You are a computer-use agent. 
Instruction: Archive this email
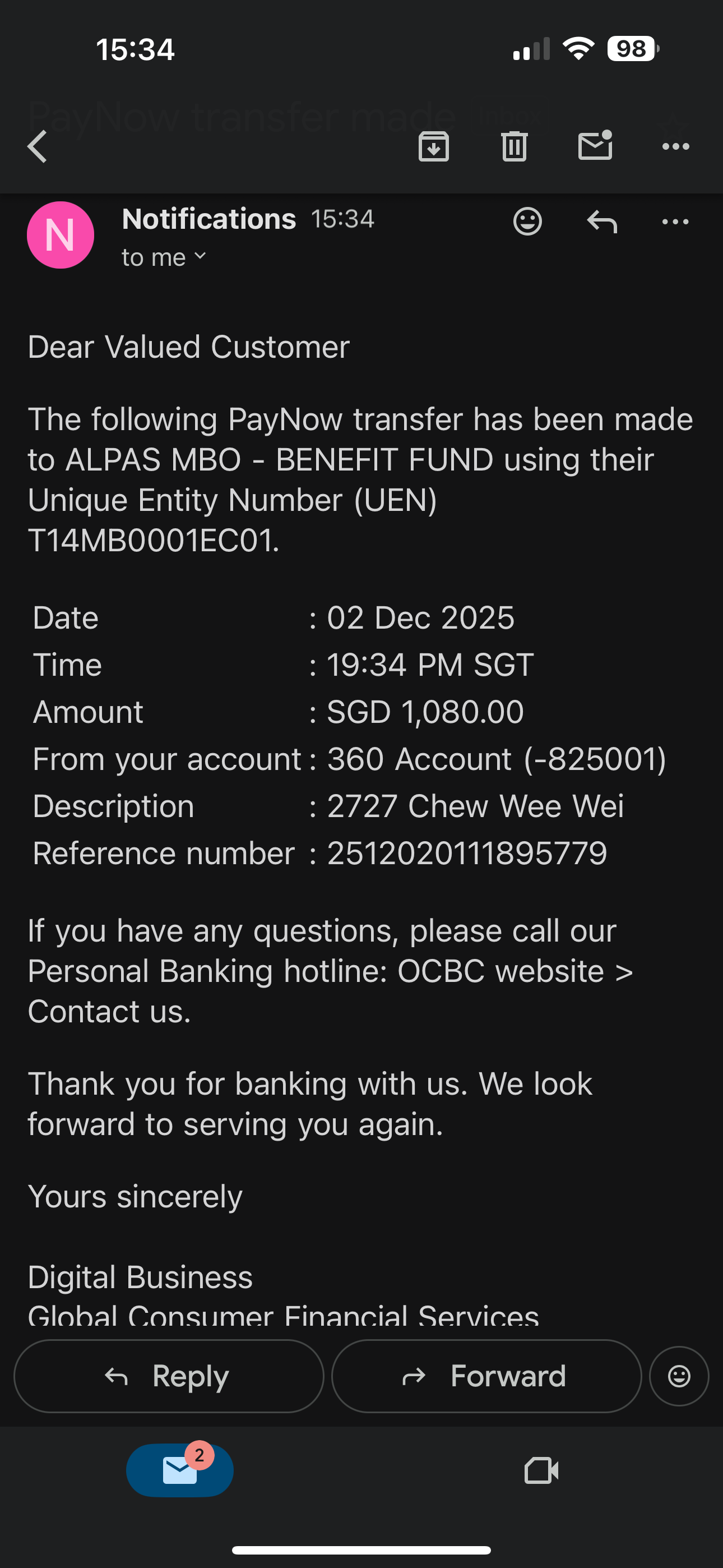[434, 146]
